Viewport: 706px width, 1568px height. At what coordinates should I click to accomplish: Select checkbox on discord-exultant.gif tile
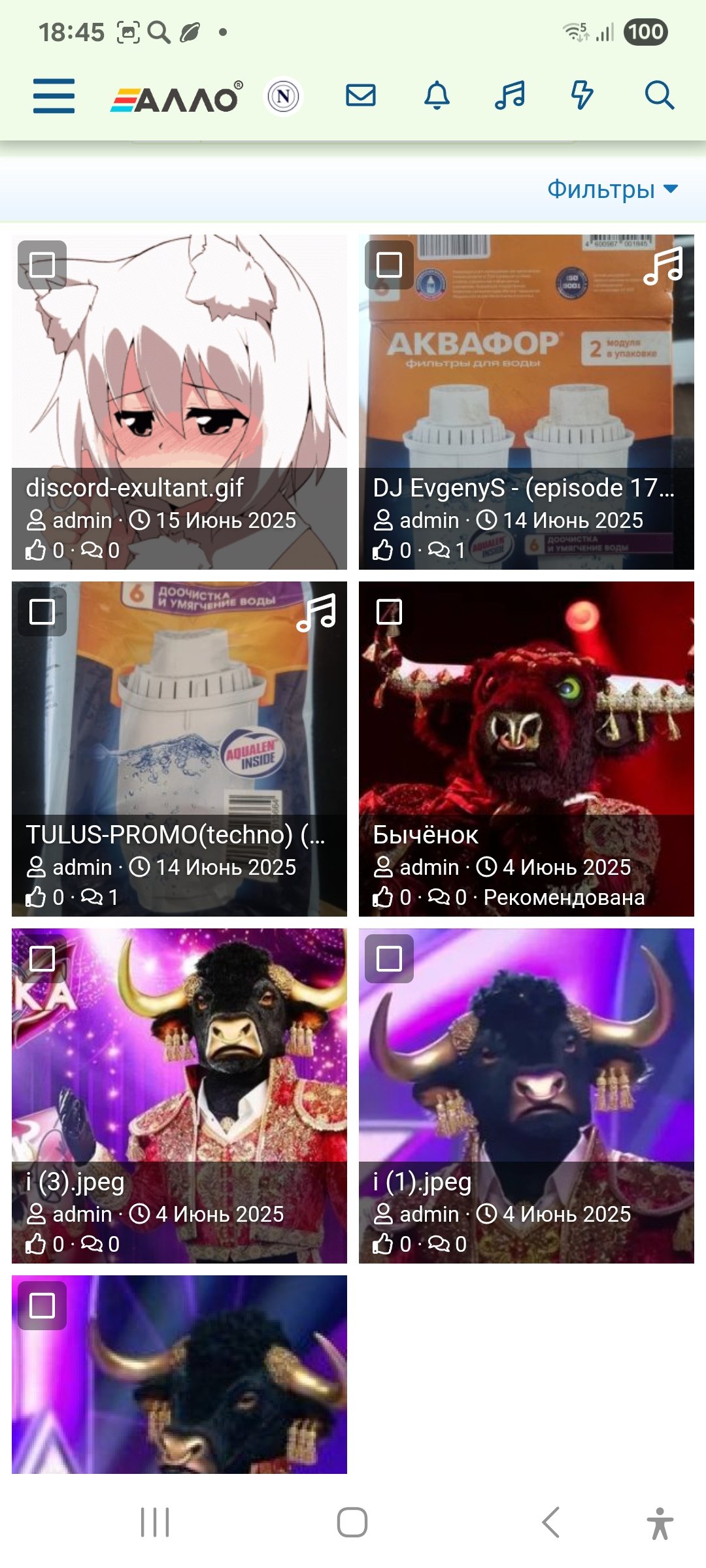pos(42,265)
